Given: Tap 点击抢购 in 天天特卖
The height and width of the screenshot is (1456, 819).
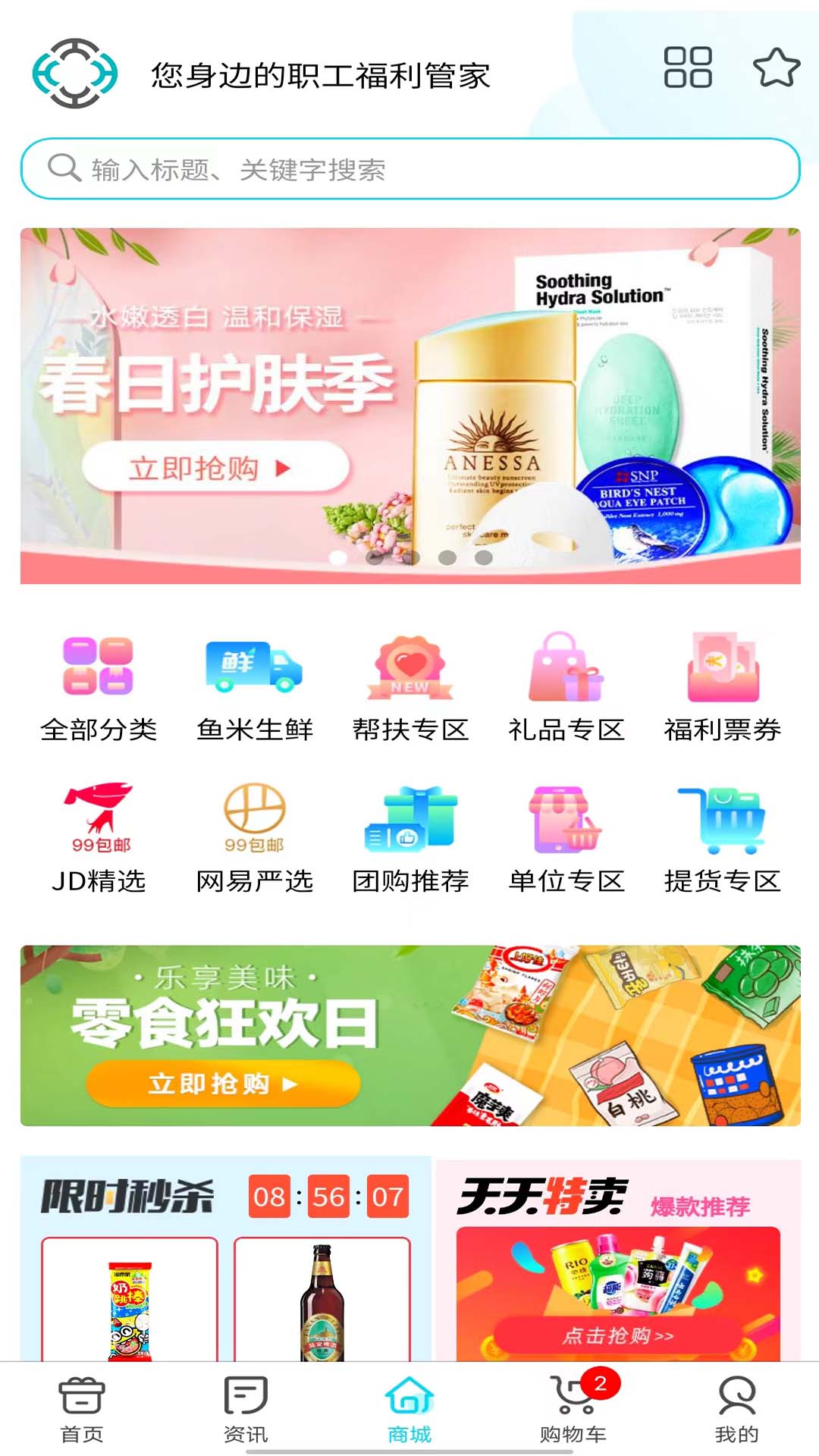Looking at the screenshot, I should [617, 1335].
